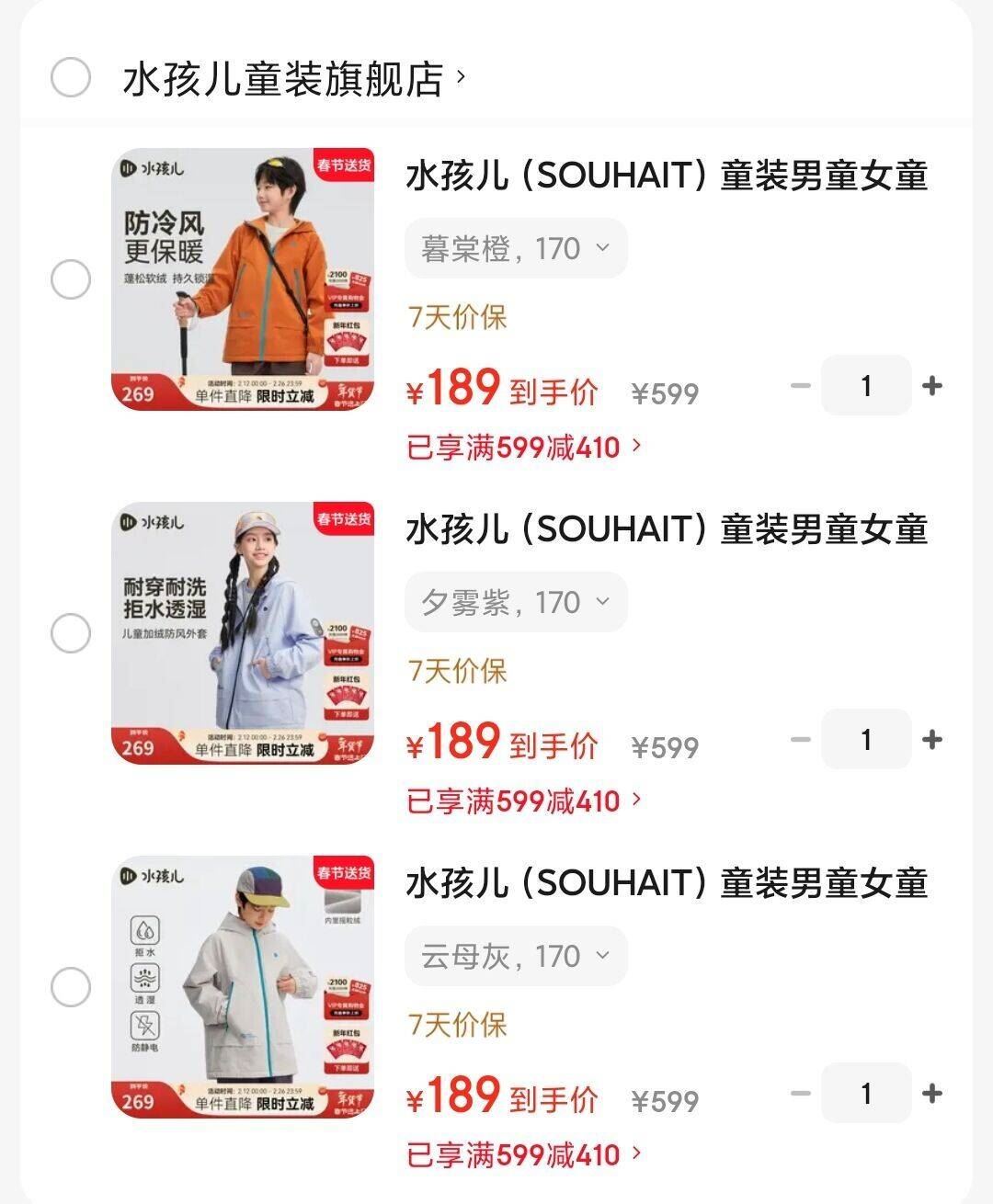Screen dimensions: 993x1204
Task: Change the 夕雾紫, 170 variant dropdown
Action: [x=516, y=602]
